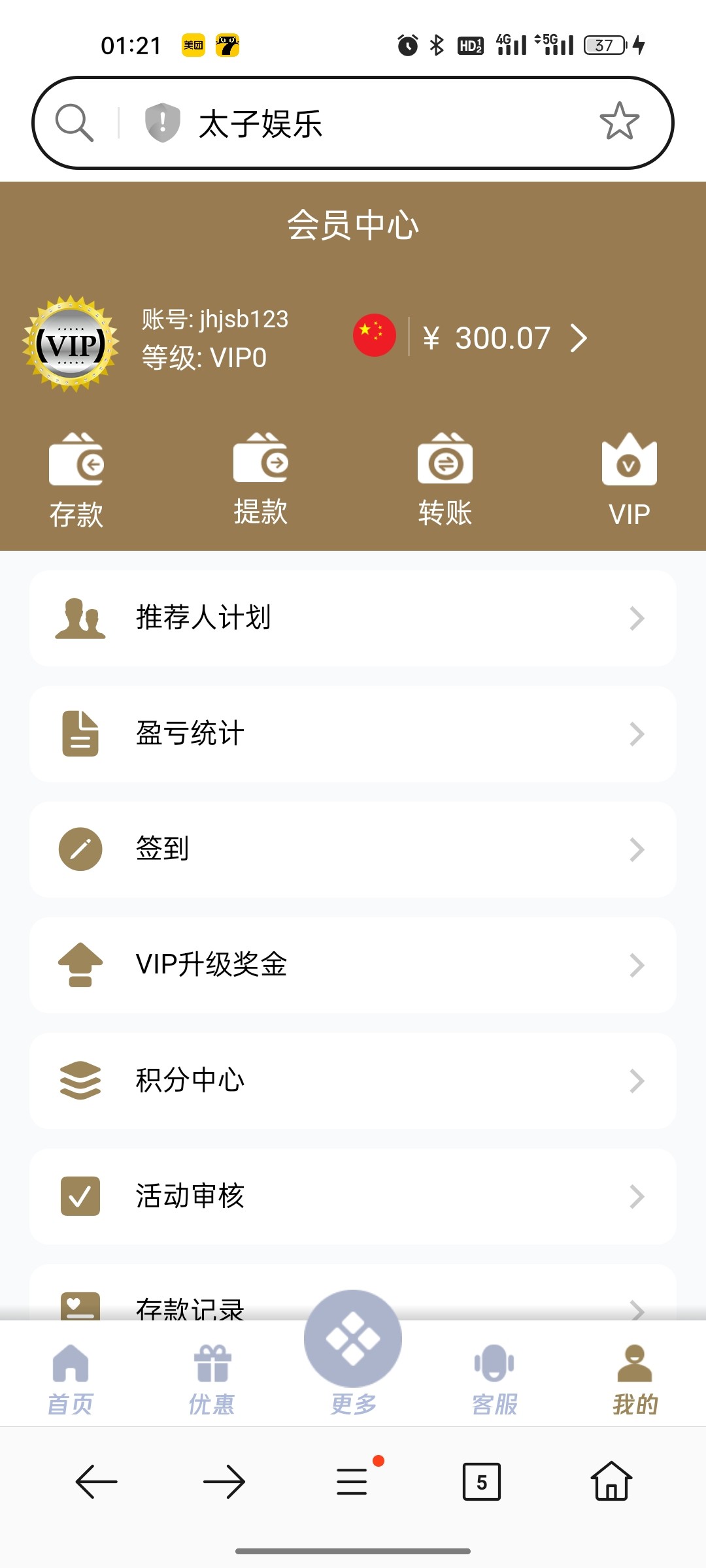
Task: Bookmark this page with the star icon
Action: 619,122
